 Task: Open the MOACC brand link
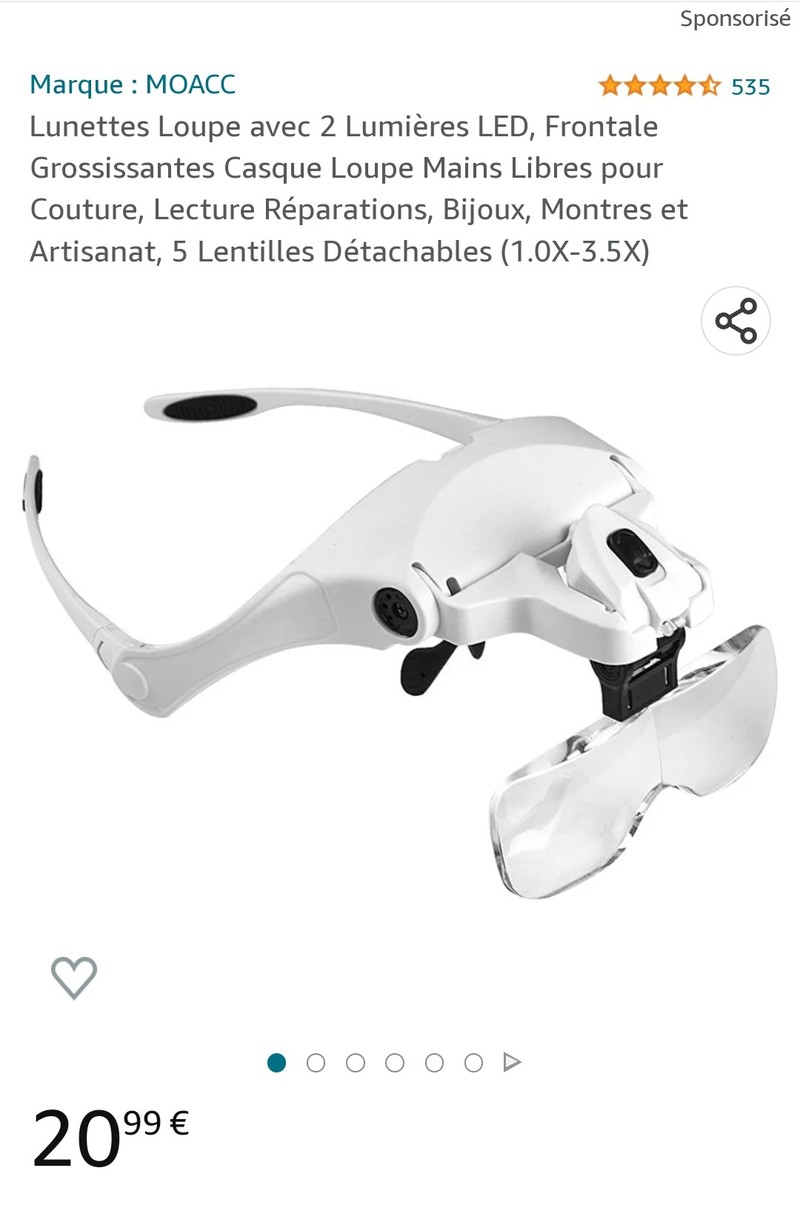coord(133,85)
